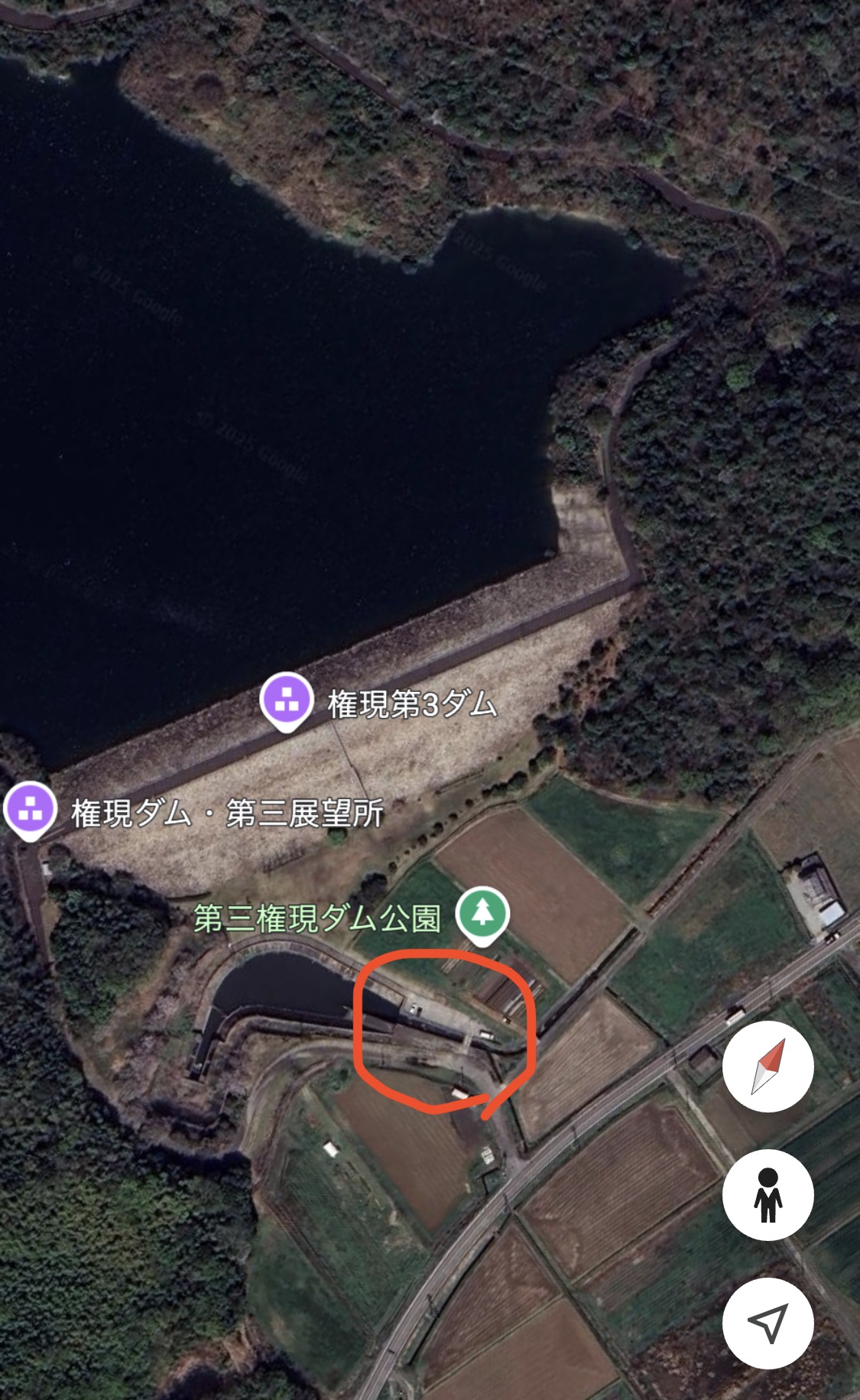Viewport: 860px width, 1400px height.
Task: Open the 権現第3ダム place marker
Action: 287,701
